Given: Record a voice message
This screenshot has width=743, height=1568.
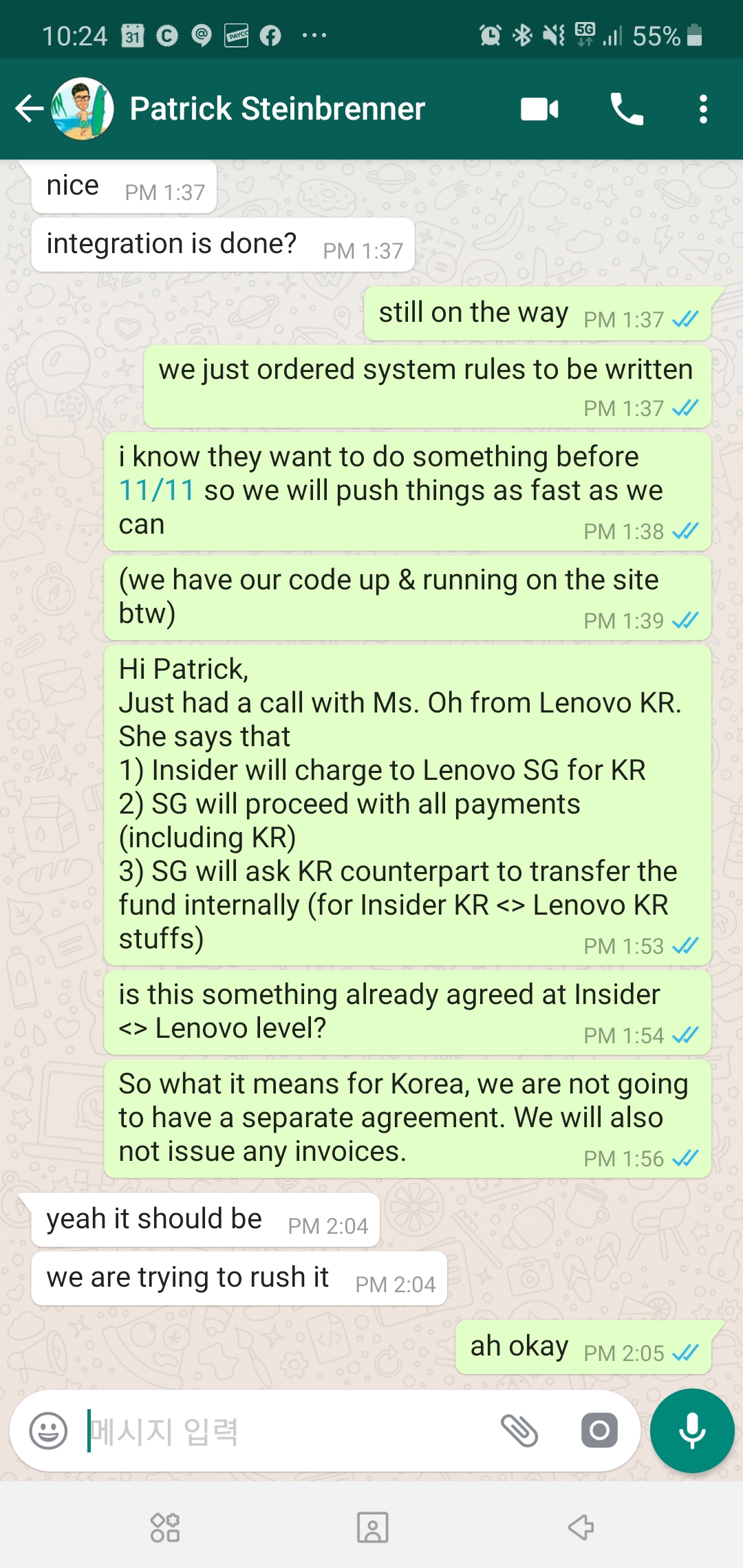Looking at the screenshot, I should pyautogui.click(x=692, y=1430).
